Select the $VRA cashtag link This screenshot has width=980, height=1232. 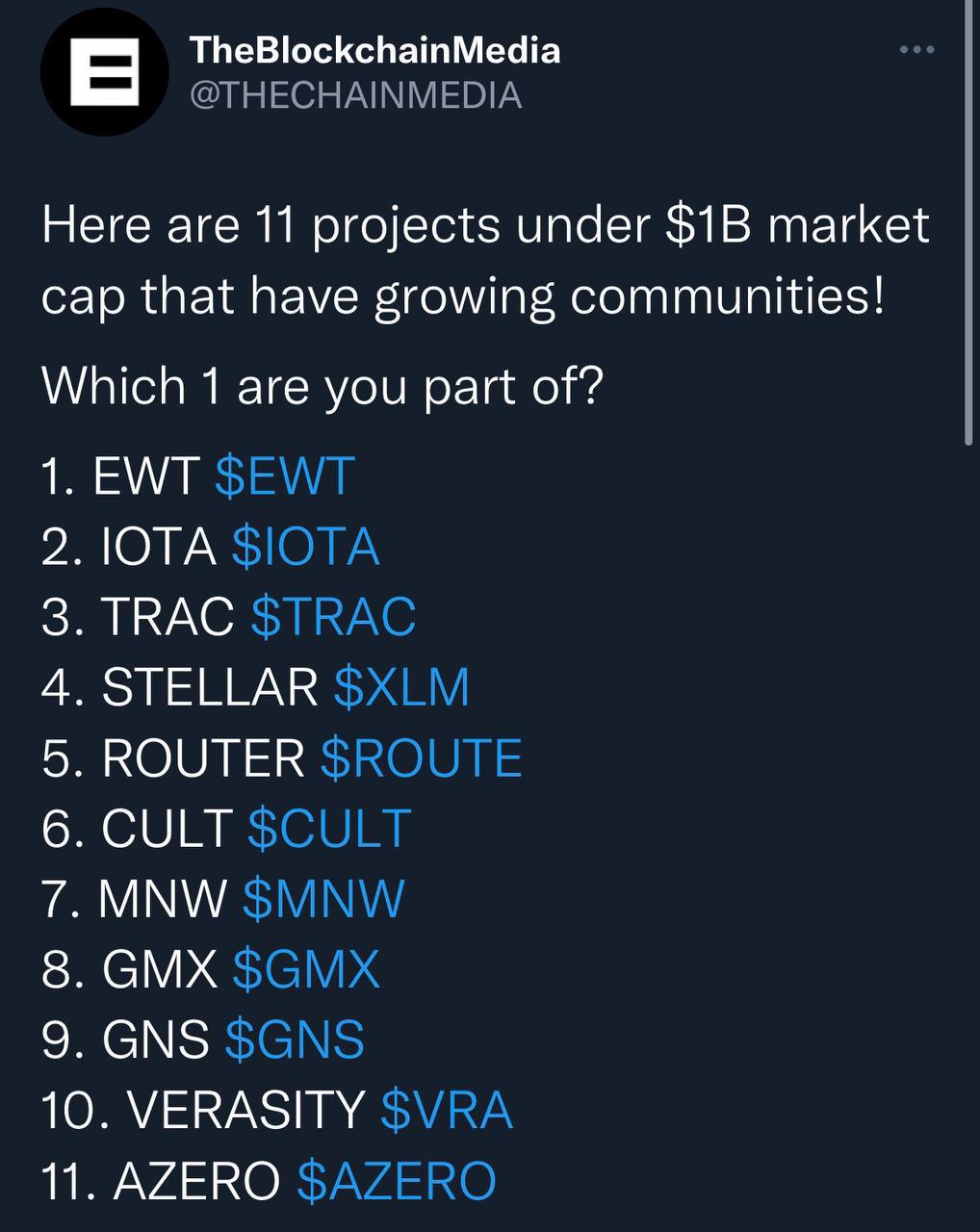[447, 1110]
